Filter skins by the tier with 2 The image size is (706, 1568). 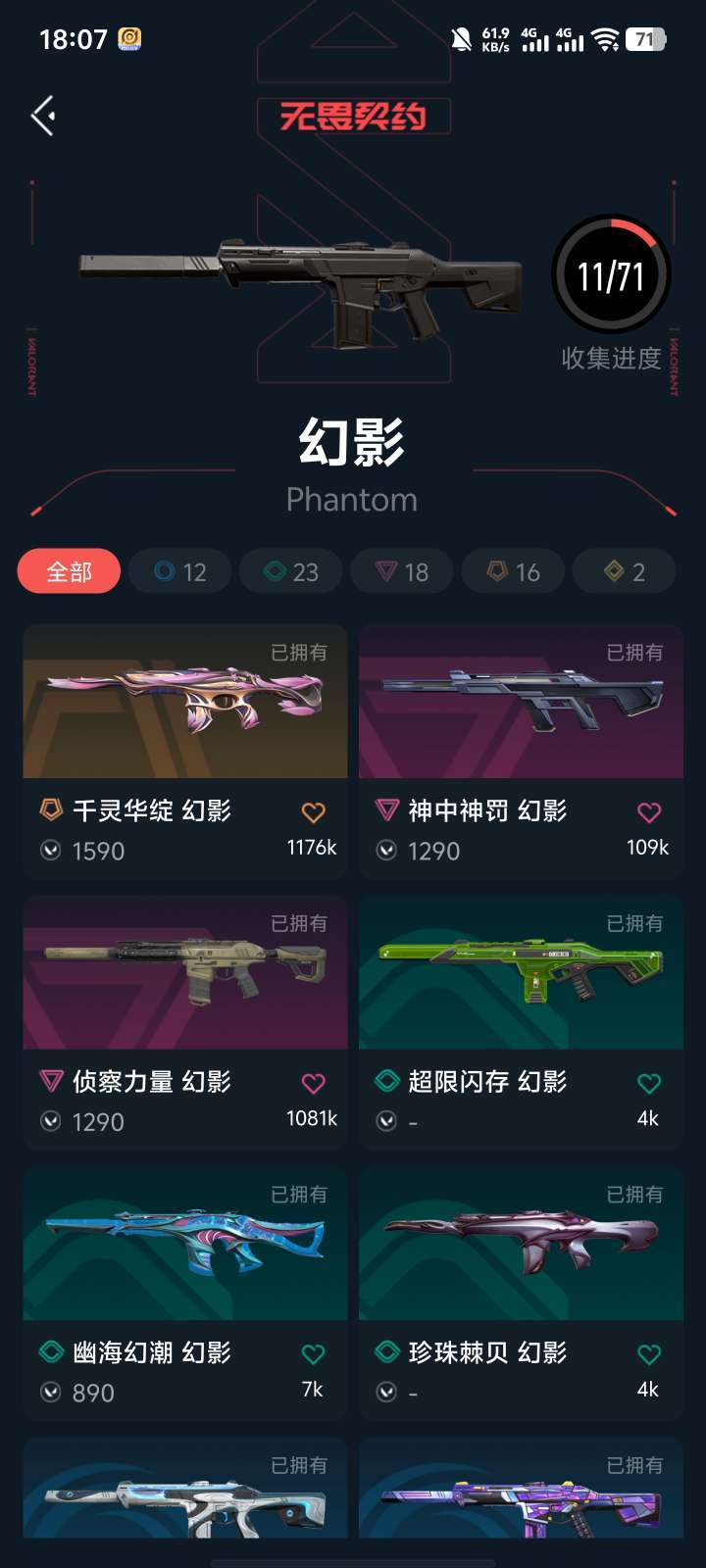click(x=624, y=571)
